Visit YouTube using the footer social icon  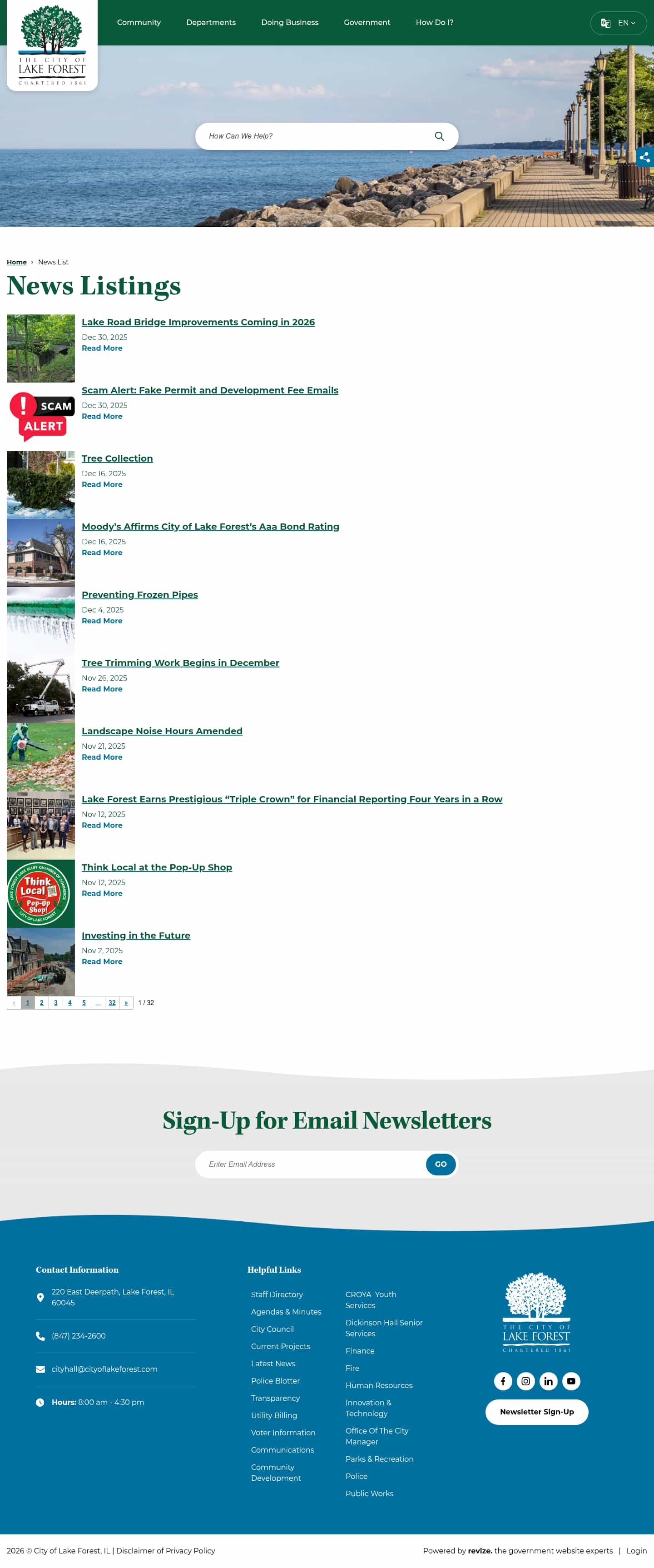[x=570, y=1381]
